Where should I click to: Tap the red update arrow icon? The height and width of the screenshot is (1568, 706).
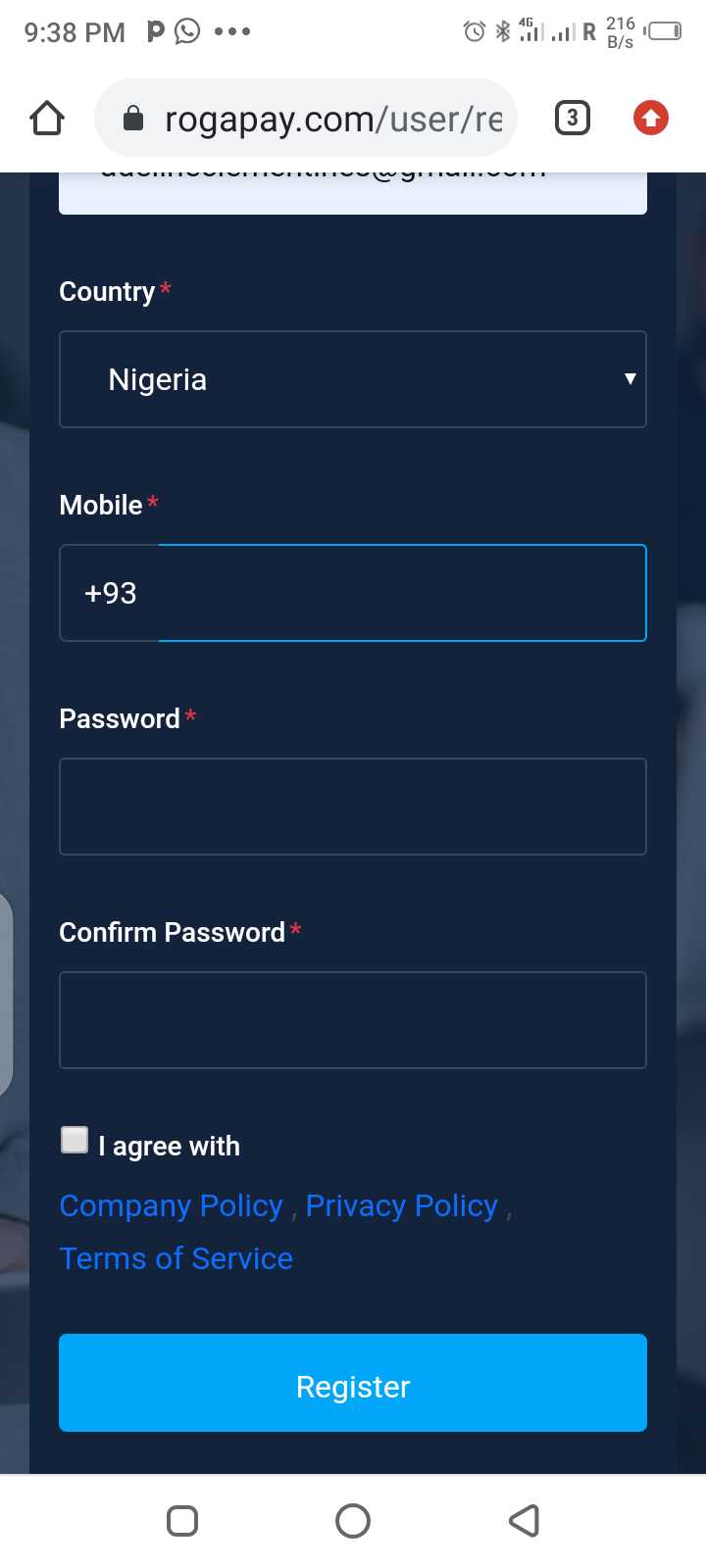(x=650, y=119)
